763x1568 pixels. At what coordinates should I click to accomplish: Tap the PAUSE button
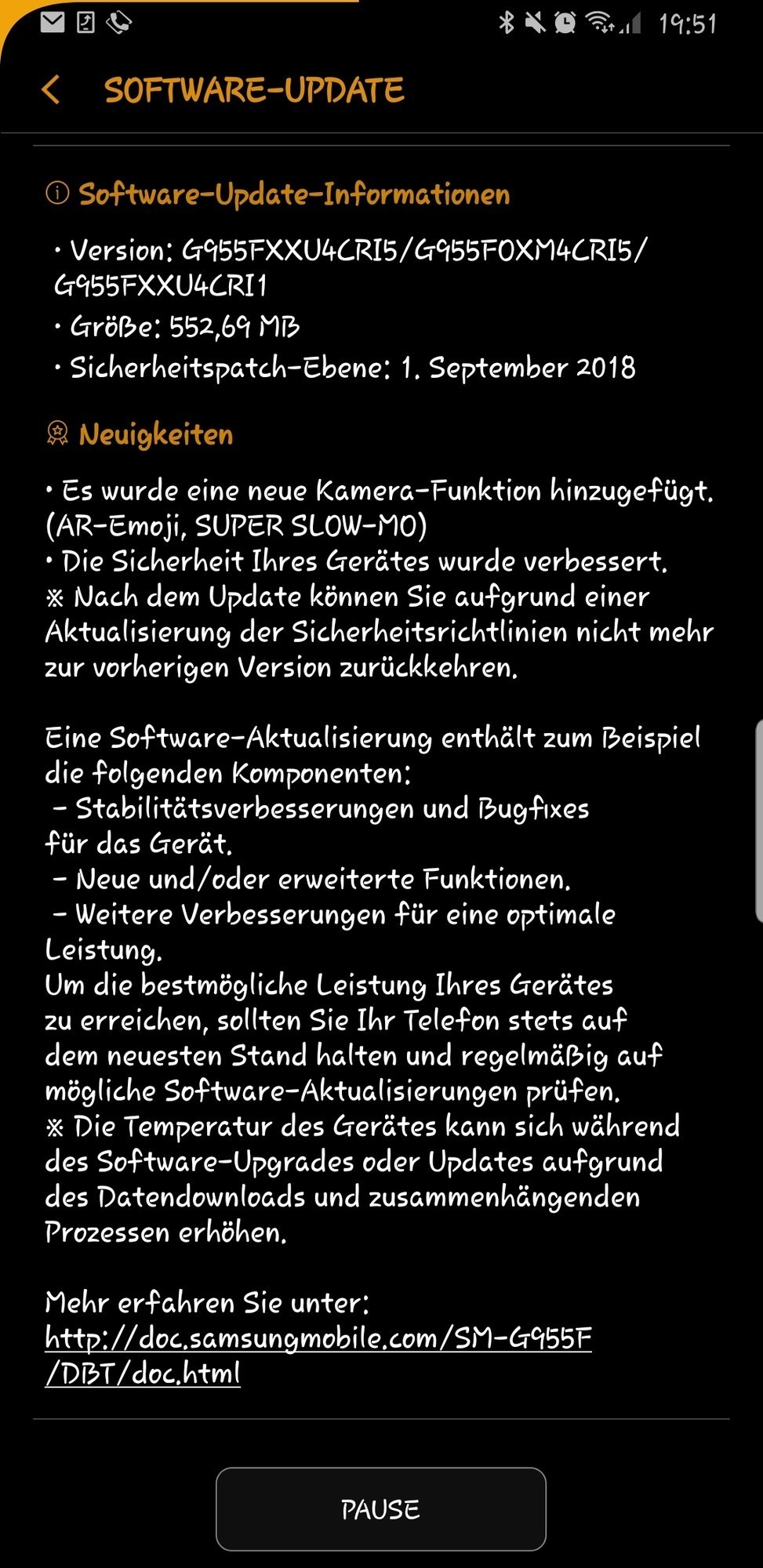click(x=380, y=1509)
